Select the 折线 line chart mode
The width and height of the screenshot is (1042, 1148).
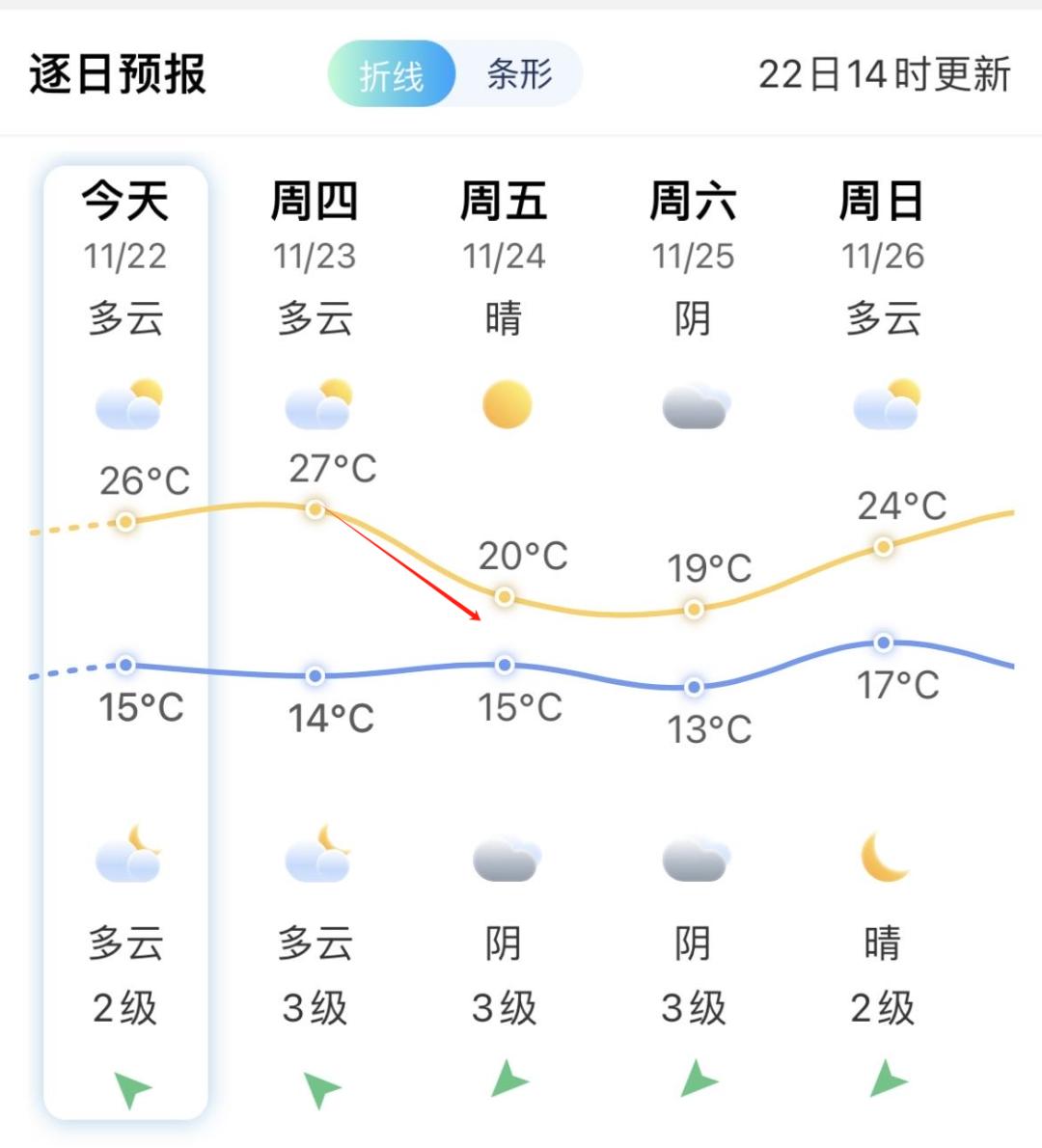tap(391, 72)
